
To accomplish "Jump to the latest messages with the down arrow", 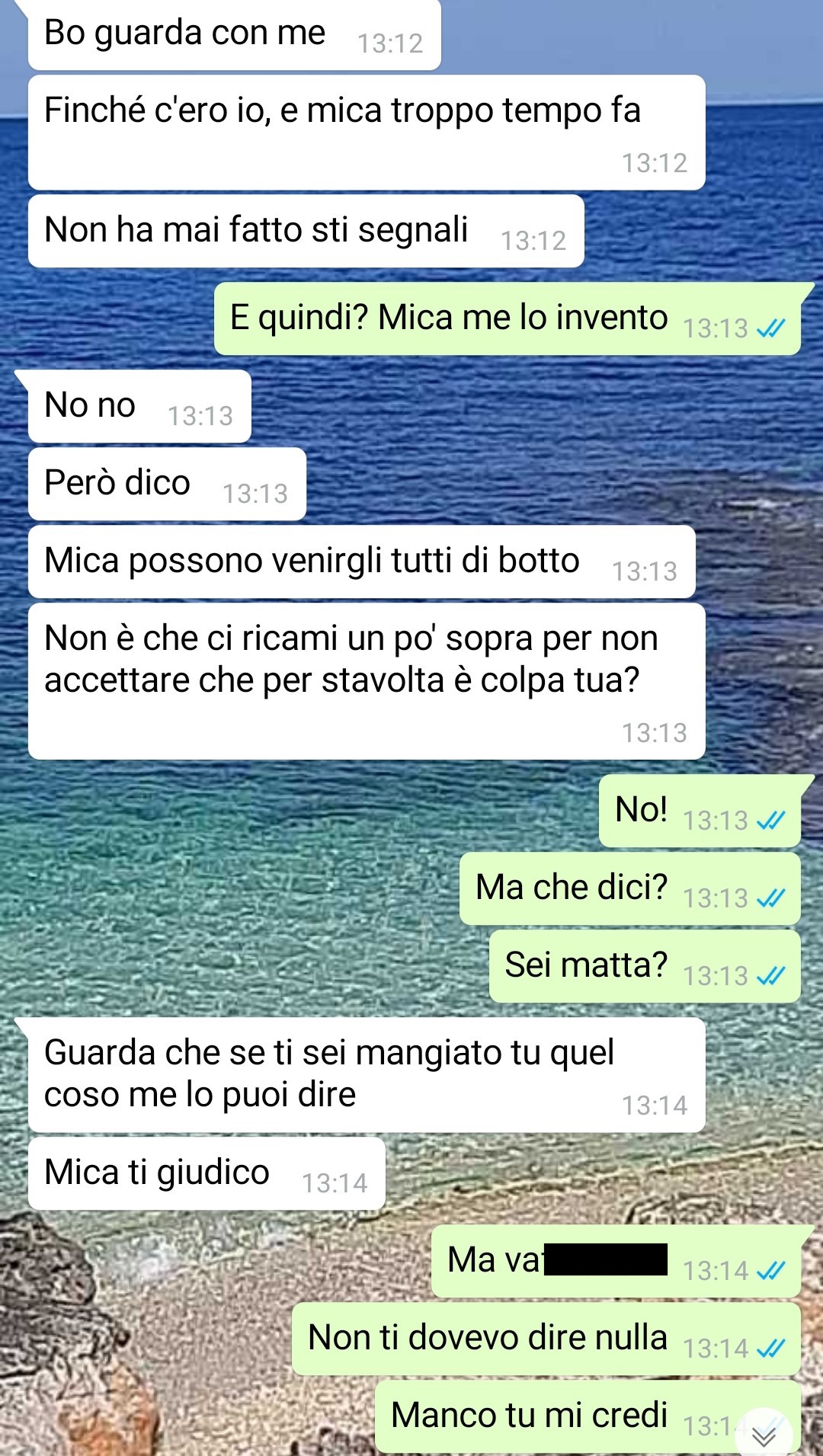I will (764, 1435).
